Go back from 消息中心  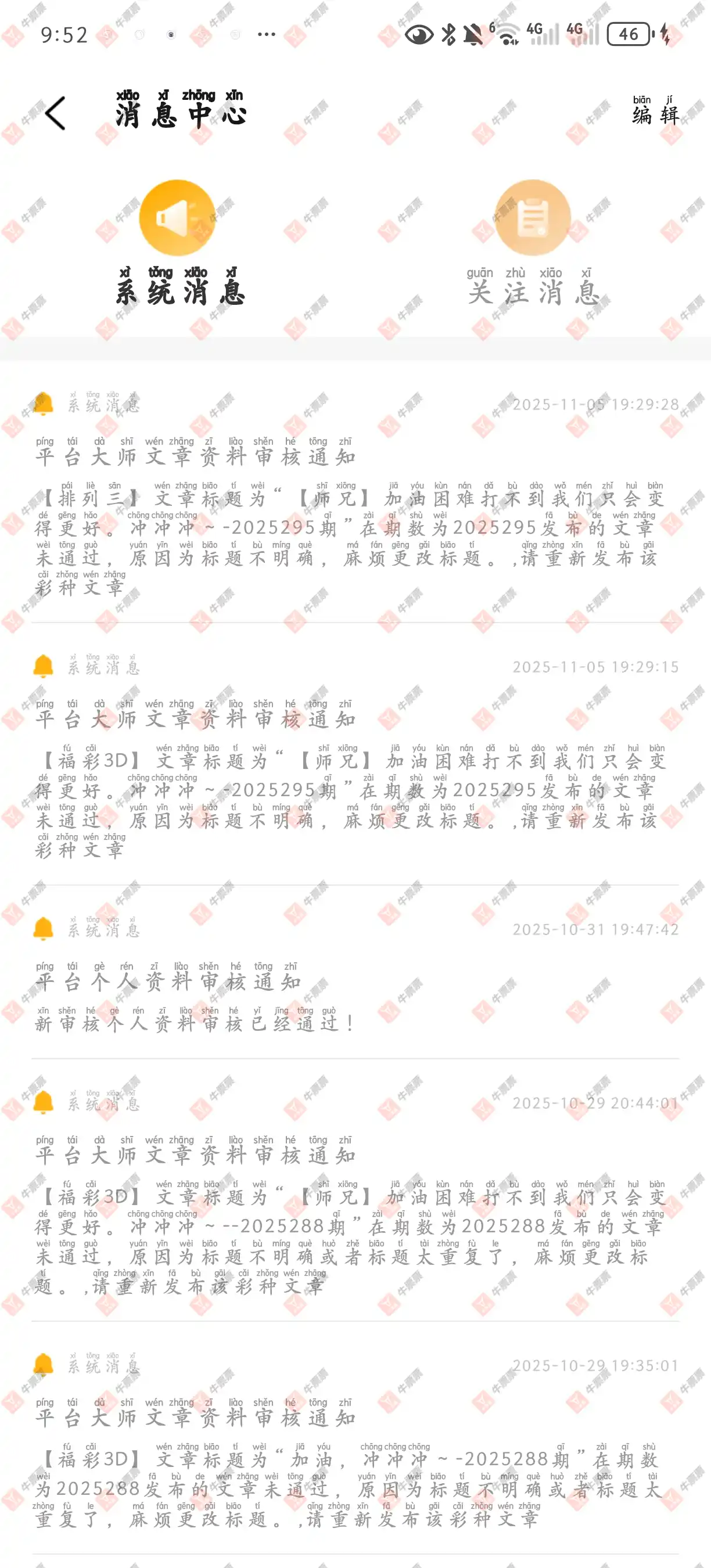[55, 113]
